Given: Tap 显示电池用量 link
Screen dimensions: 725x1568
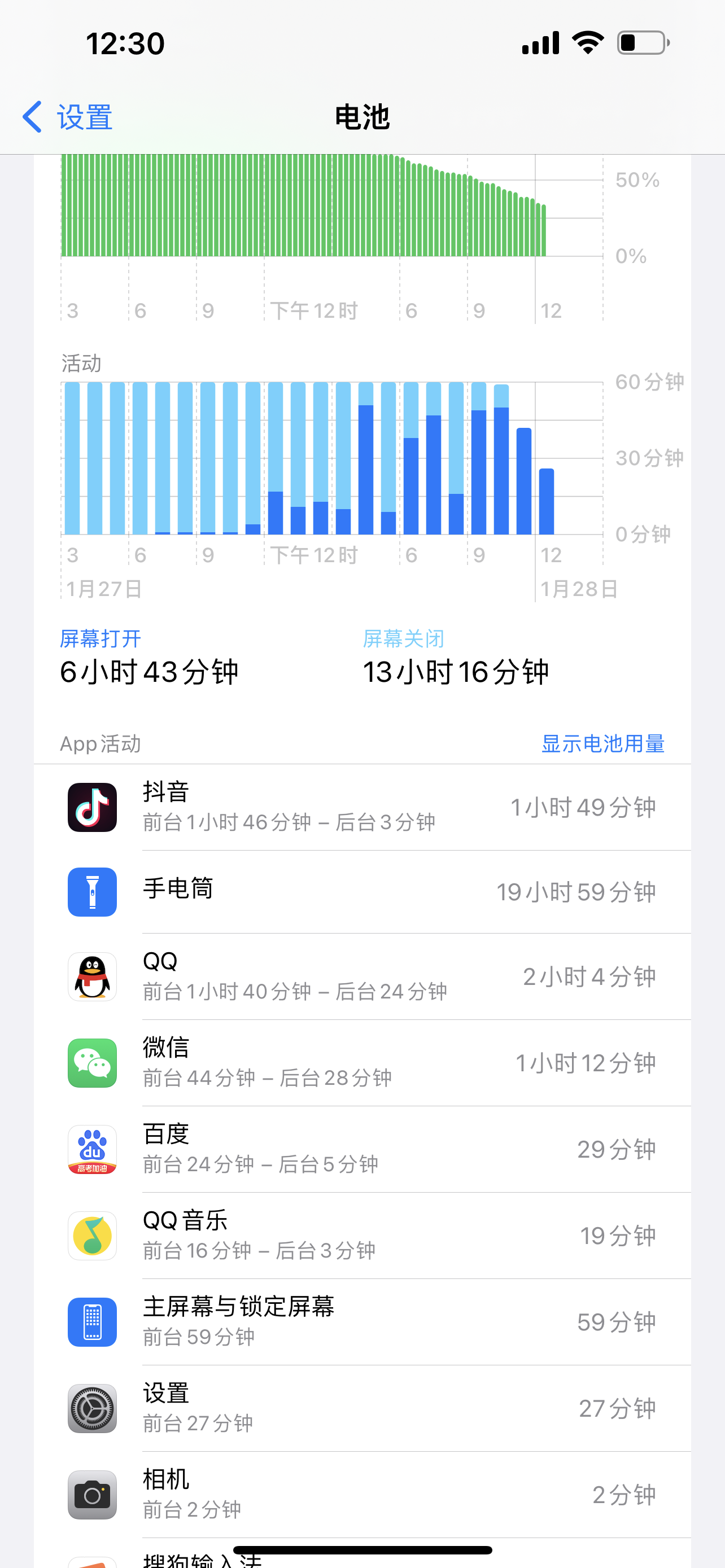Looking at the screenshot, I should (602, 744).
